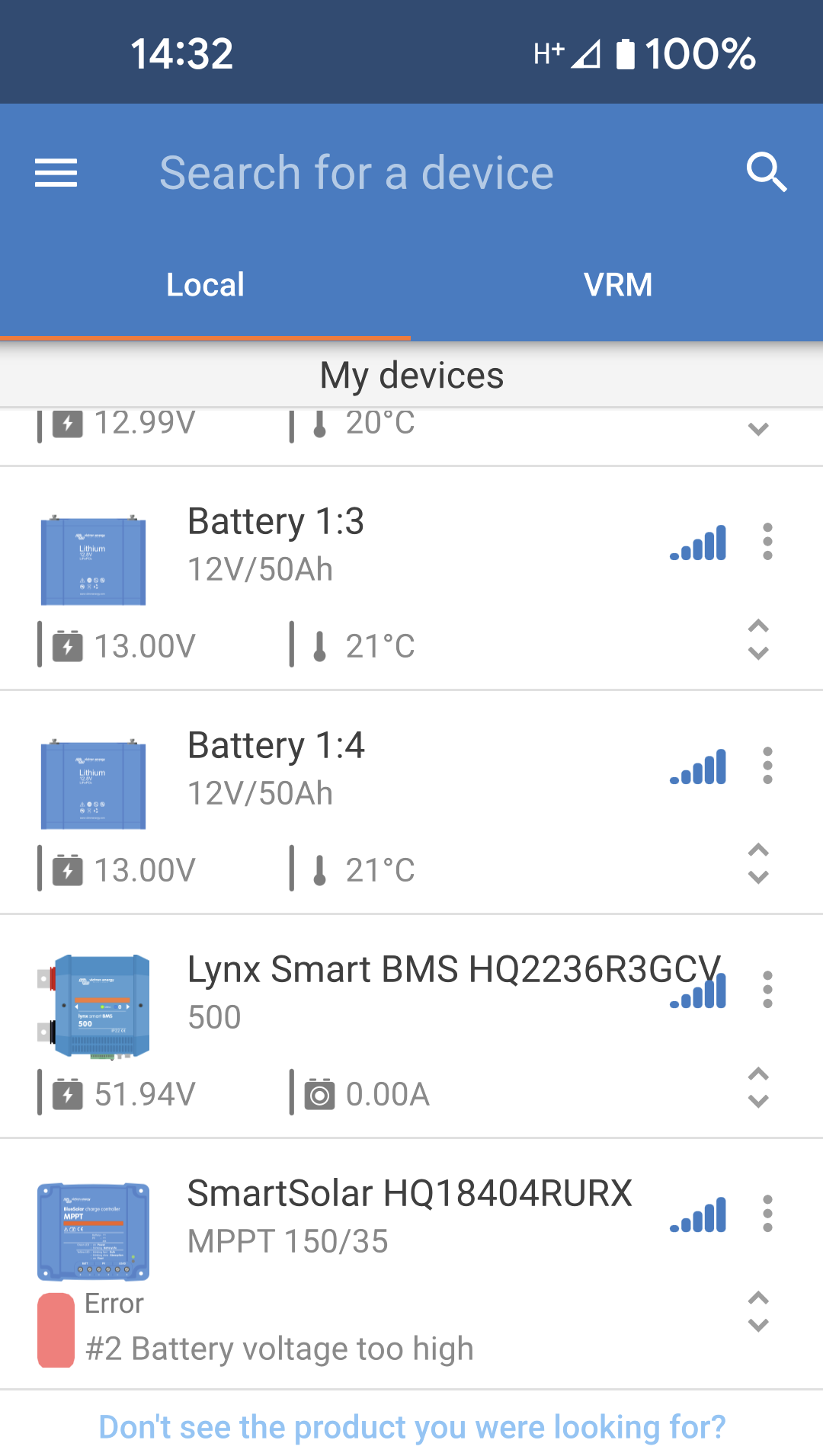Collapse the topmost device showing 12.99V
This screenshot has width=823, height=1456.
(x=757, y=430)
